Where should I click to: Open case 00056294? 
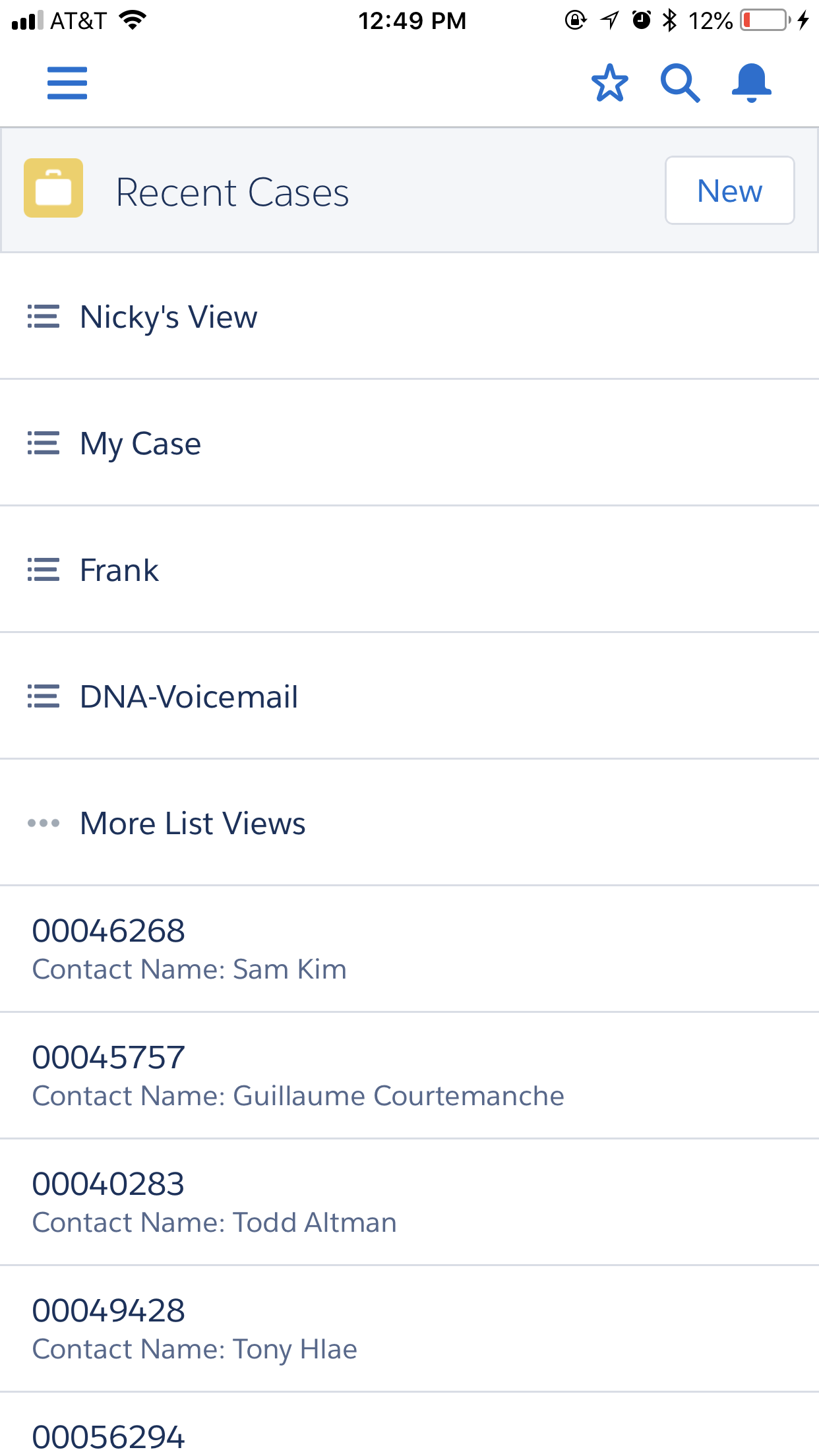(109, 1436)
